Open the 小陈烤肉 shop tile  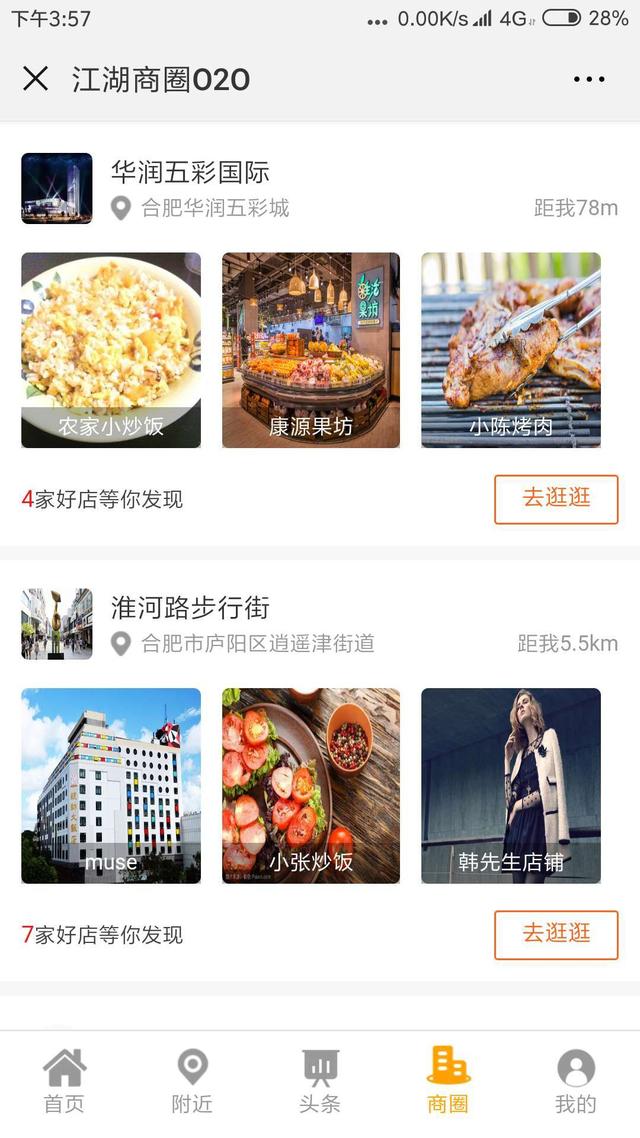511,350
